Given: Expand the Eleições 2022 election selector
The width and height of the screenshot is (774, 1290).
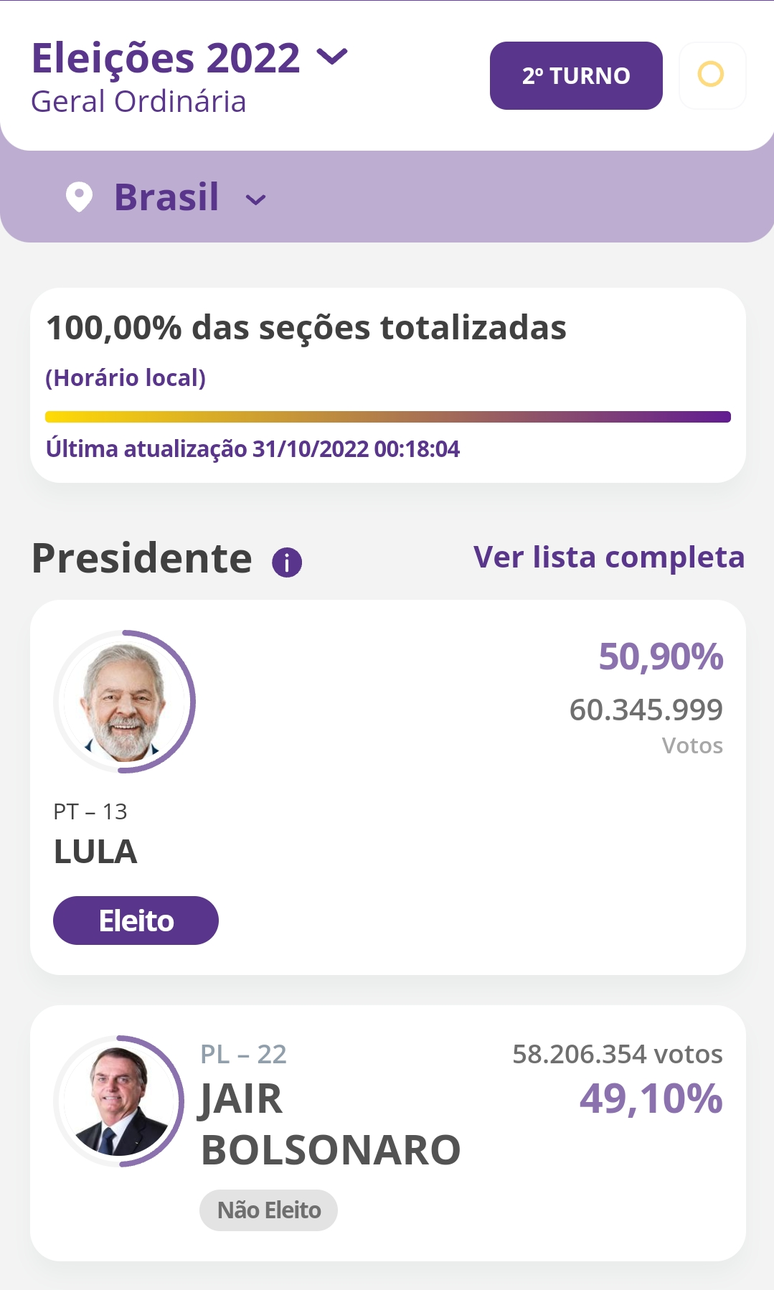Looking at the screenshot, I should [x=165, y=58].
